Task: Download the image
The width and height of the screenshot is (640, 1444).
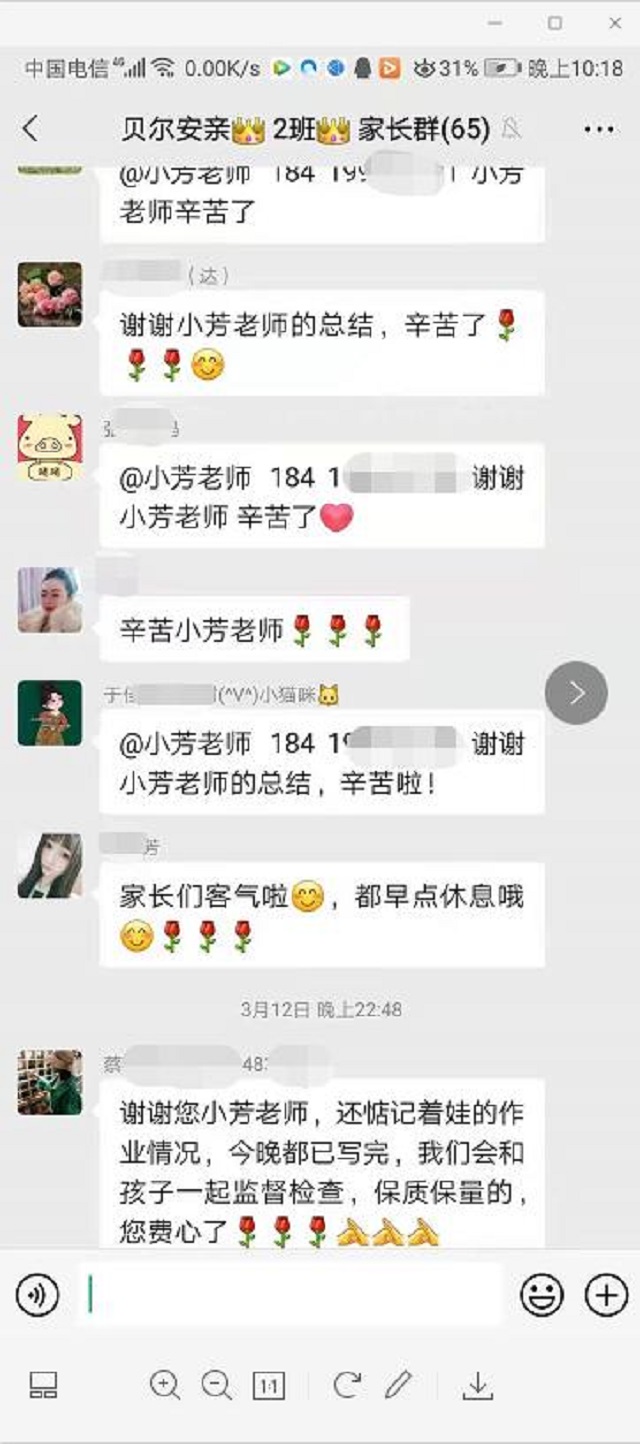Action: coord(478,1385)
